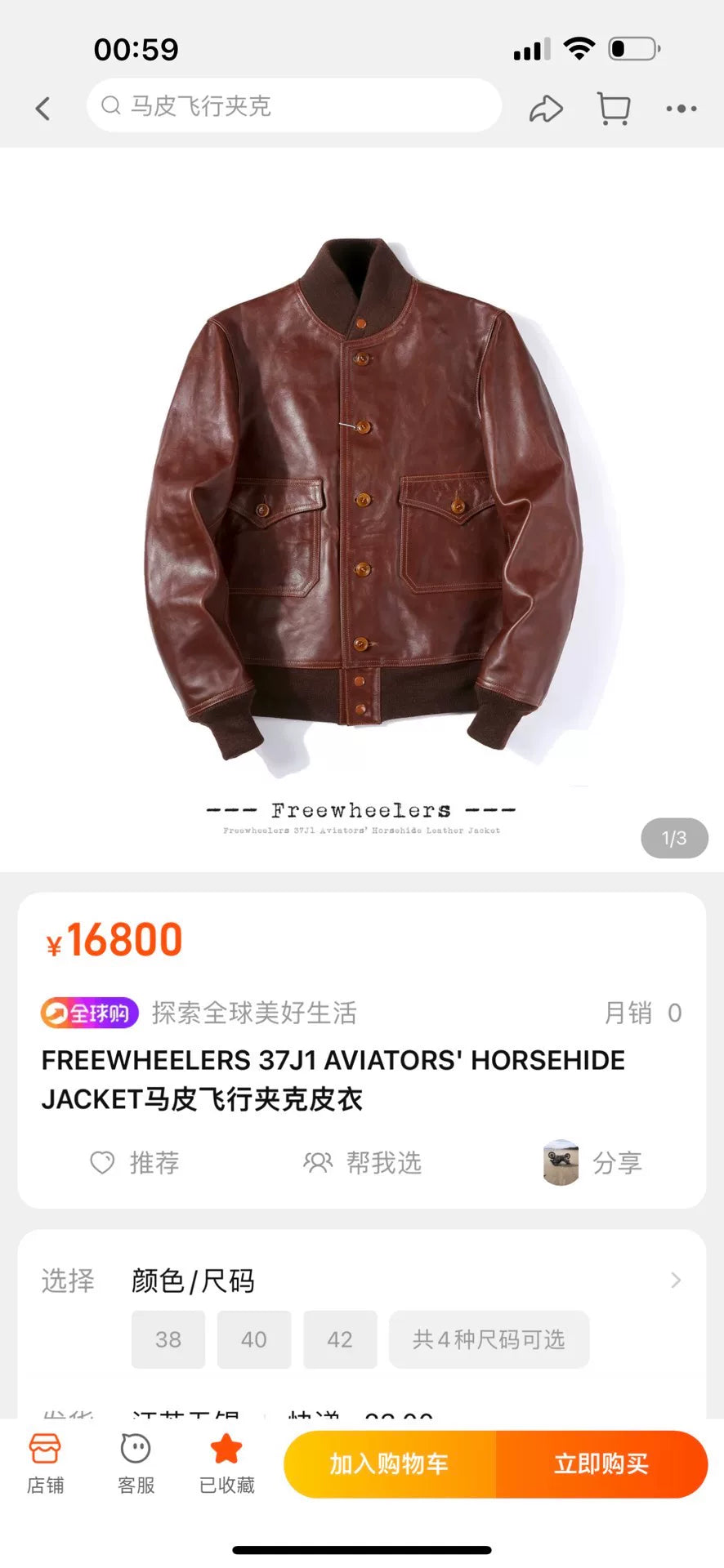Expand the 颜色/尺码 selection chevron
Screen dimensions: 724x1568
pyautogui.click(x=676, y=1280)
